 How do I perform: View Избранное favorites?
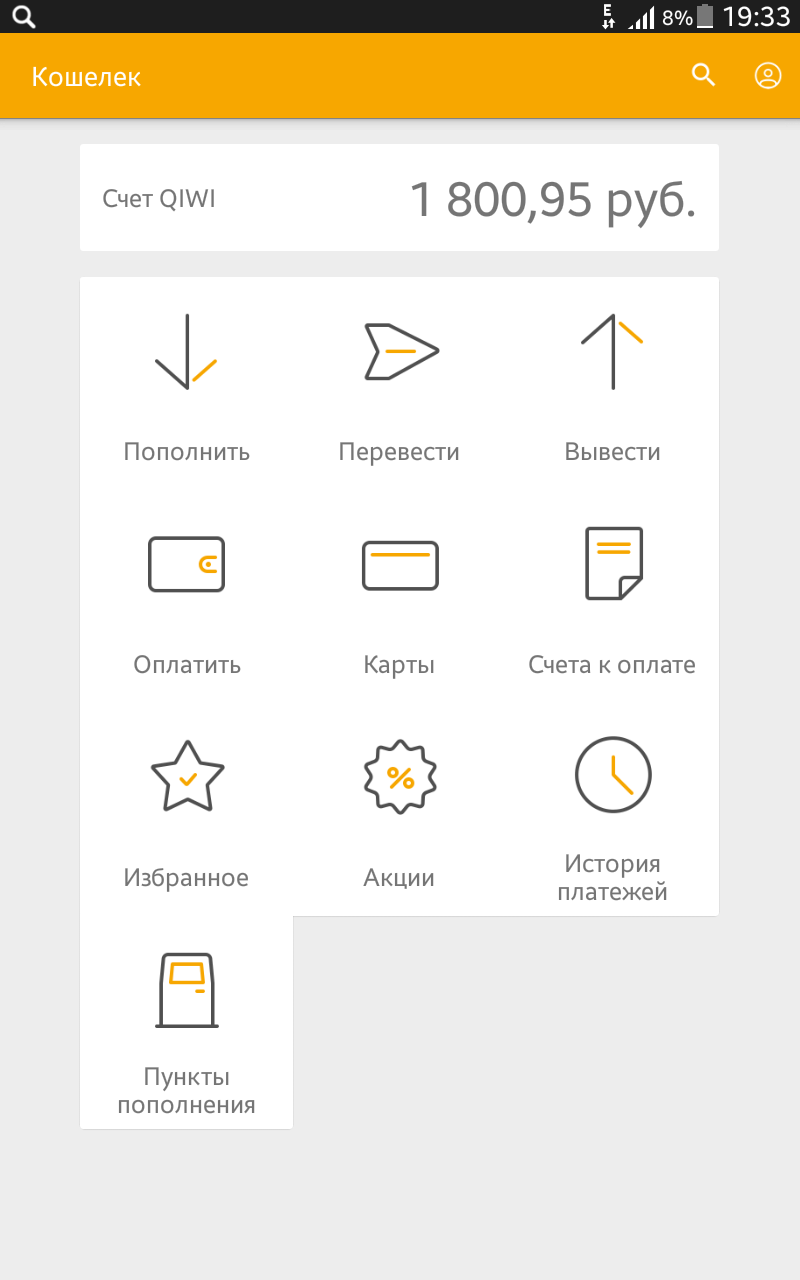[x=187, y=810]
